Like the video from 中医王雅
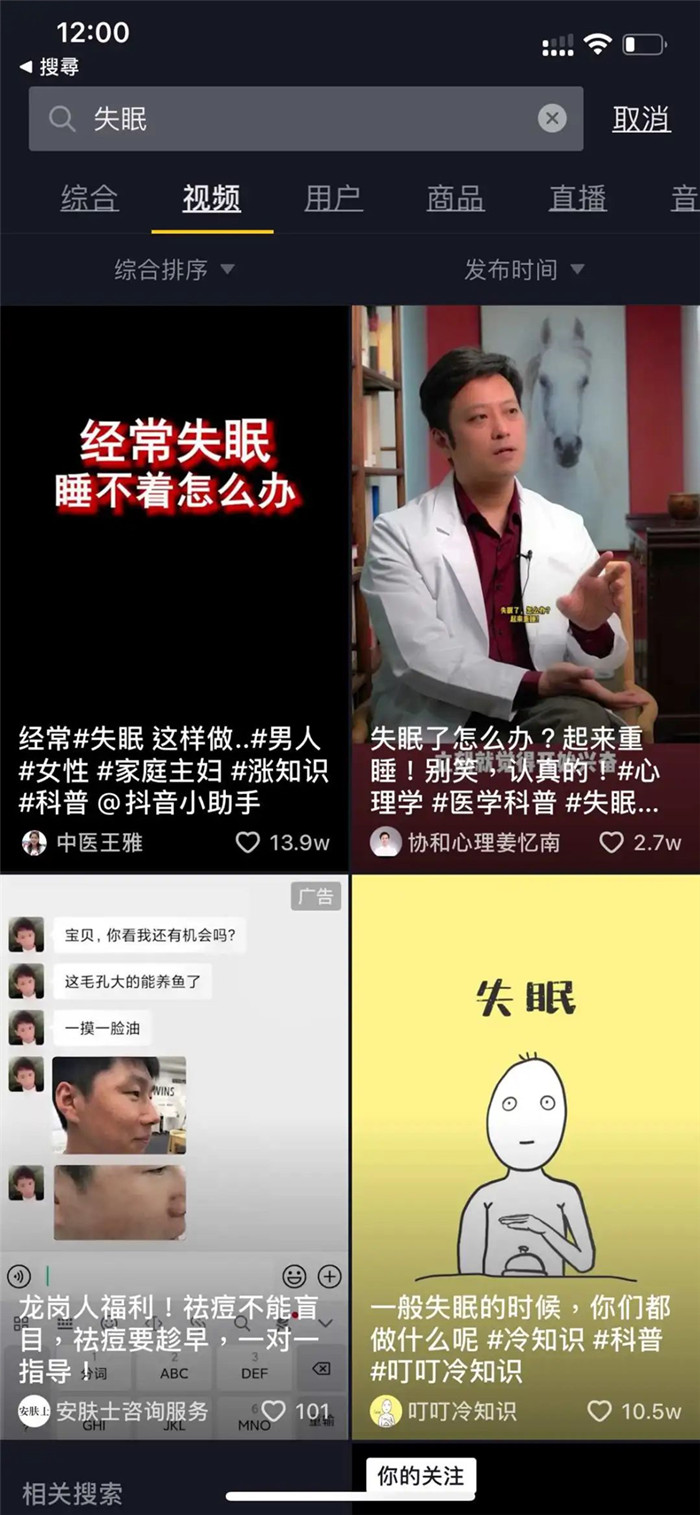The width and height of the screenshot is (700, 1515). click(247, 842)
